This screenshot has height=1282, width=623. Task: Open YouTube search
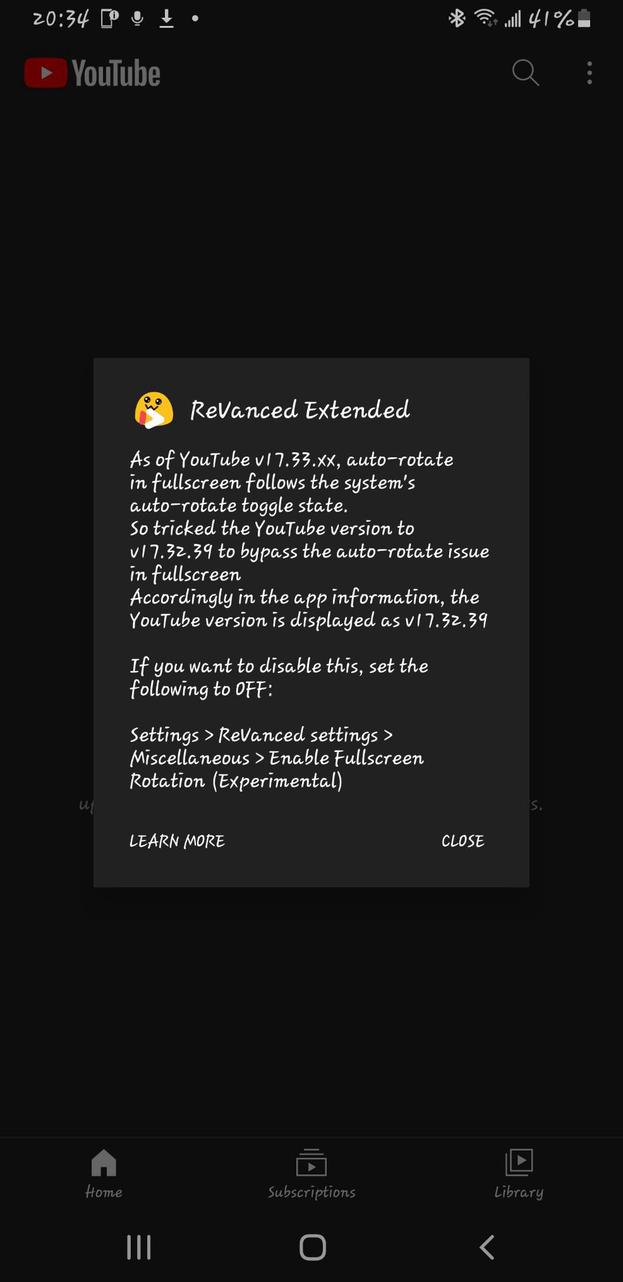click(x=525, y=72)
